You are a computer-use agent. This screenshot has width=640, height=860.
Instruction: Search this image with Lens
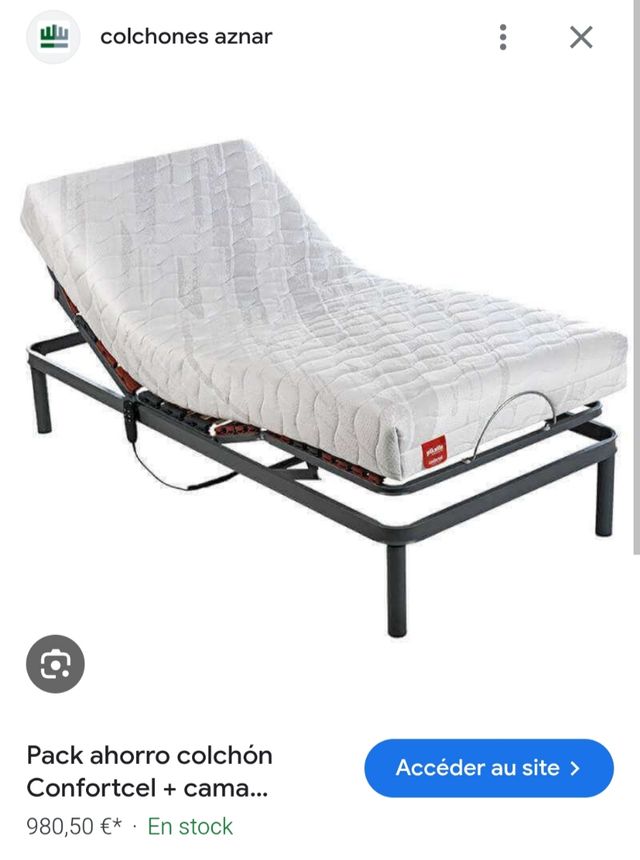[x=55, y=664]
